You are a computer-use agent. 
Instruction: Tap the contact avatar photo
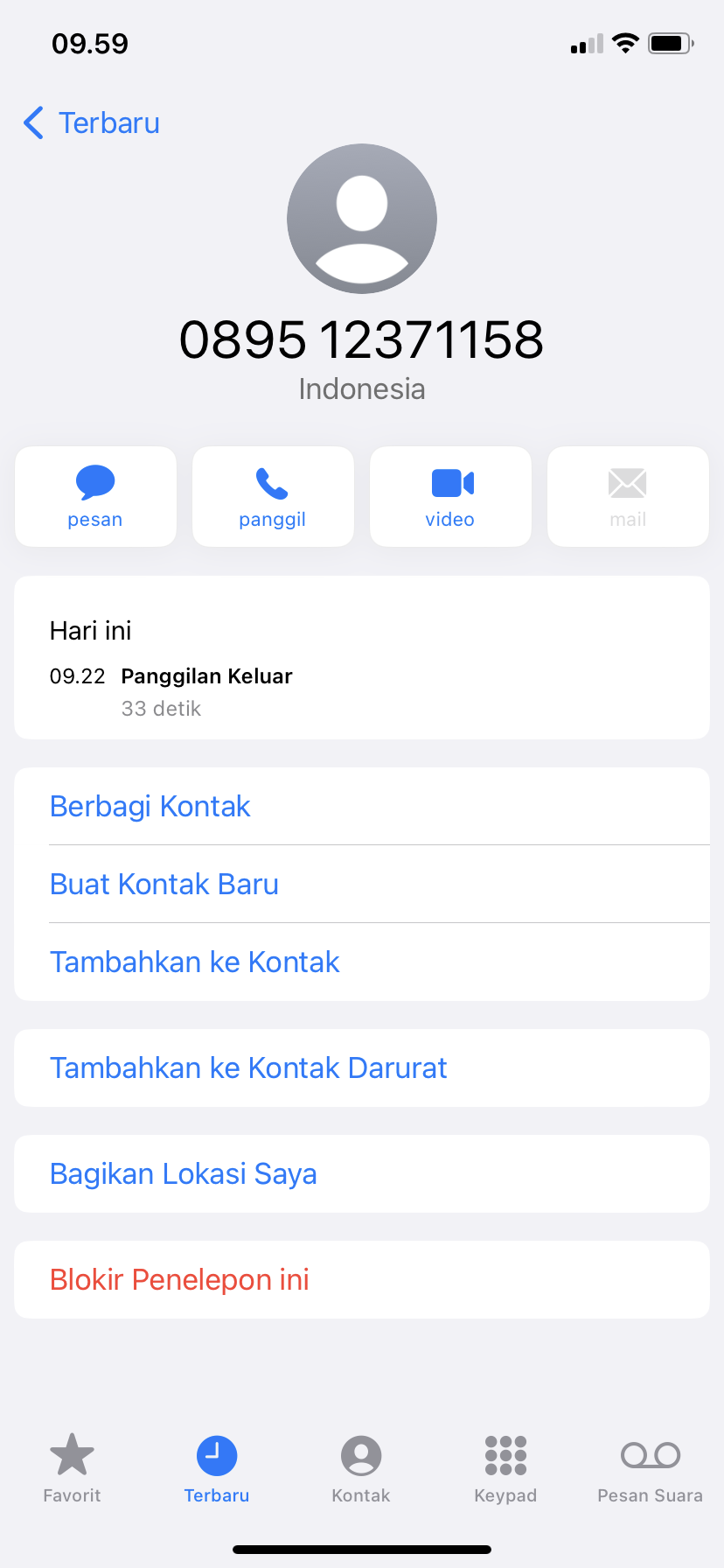click(361, 218)
